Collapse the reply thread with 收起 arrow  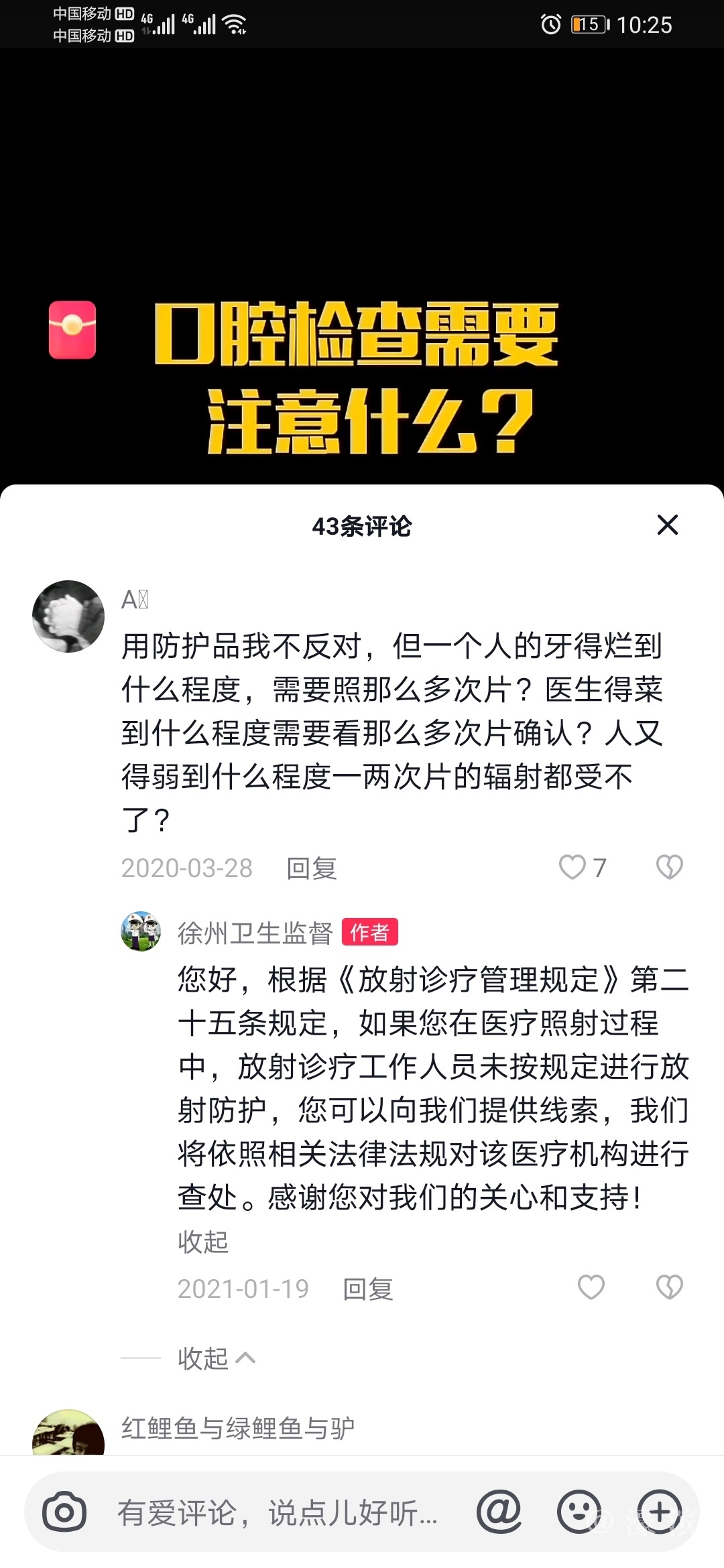pyautogui.click(x=216, y=1358)
